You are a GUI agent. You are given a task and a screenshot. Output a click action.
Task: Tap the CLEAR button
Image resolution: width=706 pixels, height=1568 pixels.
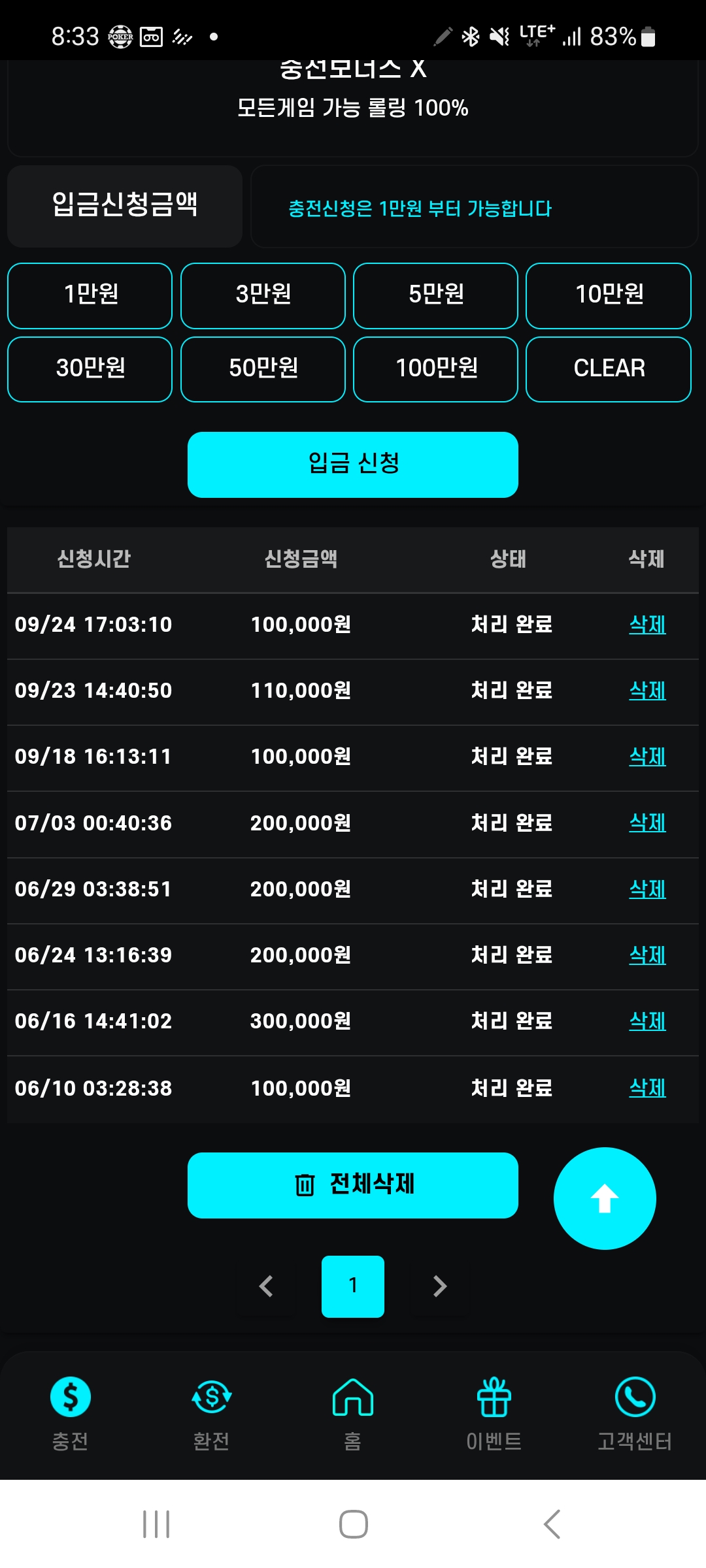pyautogui.click(x=609, y=369)
